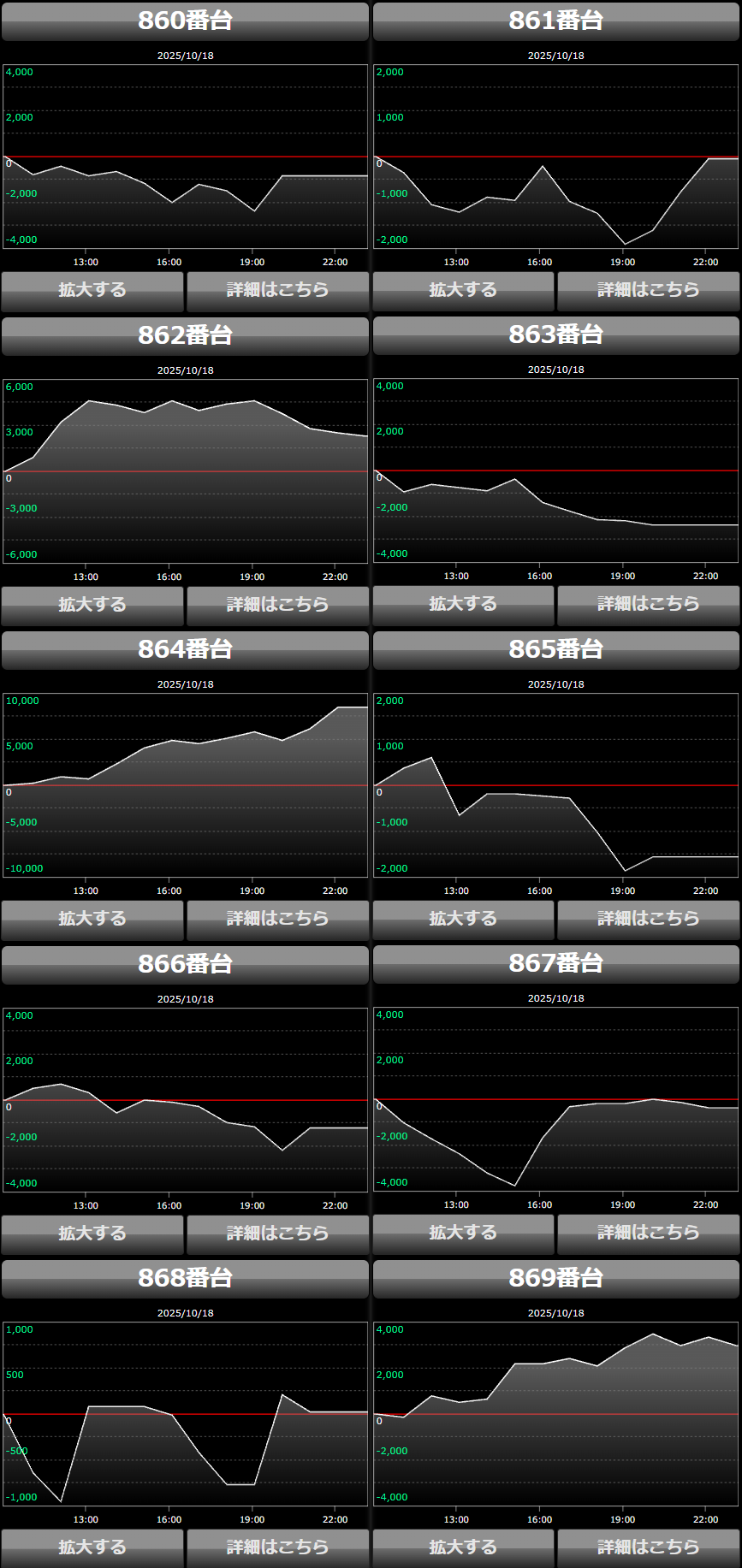
Task: Open 詳細はこちら for machine 863
Action: coord(648,605)
